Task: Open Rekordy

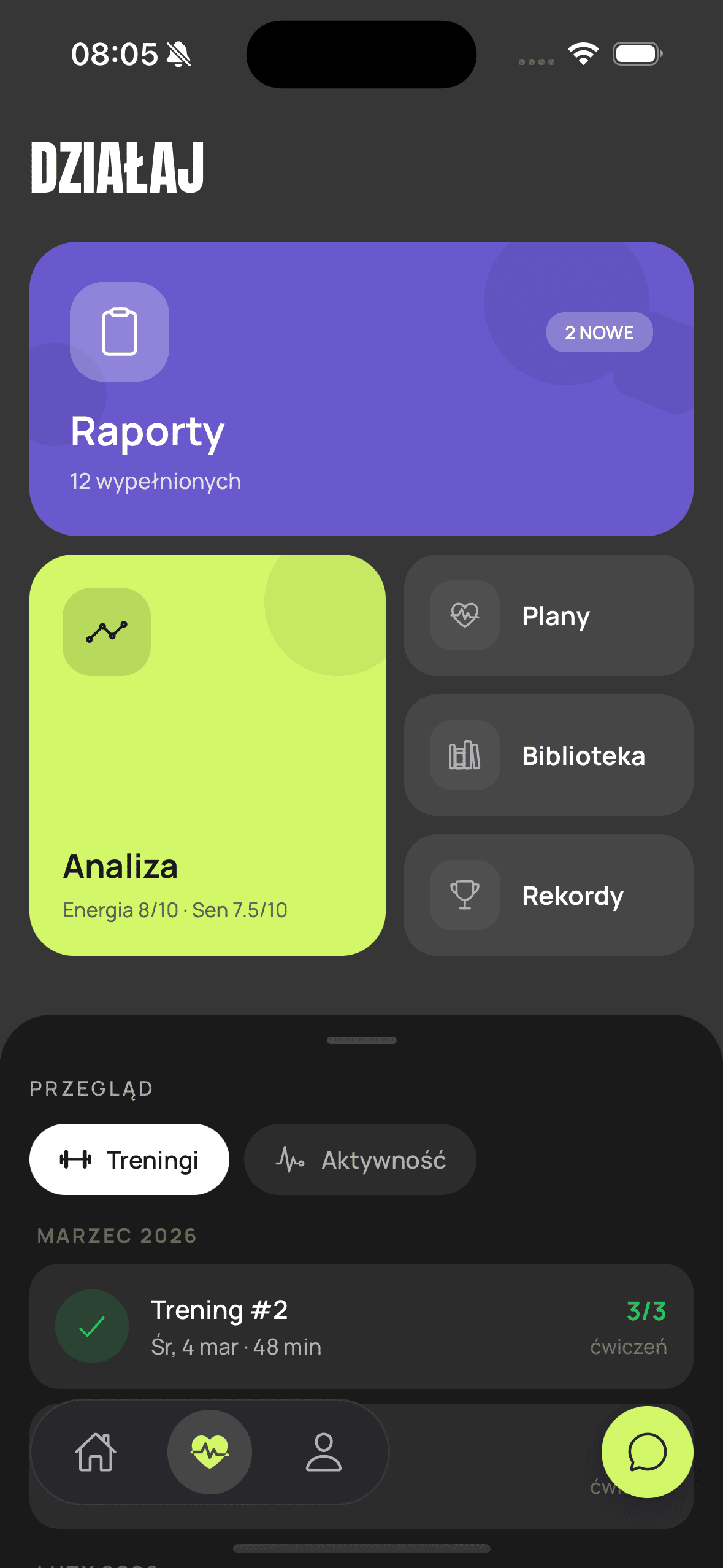Action: click(x=548, y=895)
